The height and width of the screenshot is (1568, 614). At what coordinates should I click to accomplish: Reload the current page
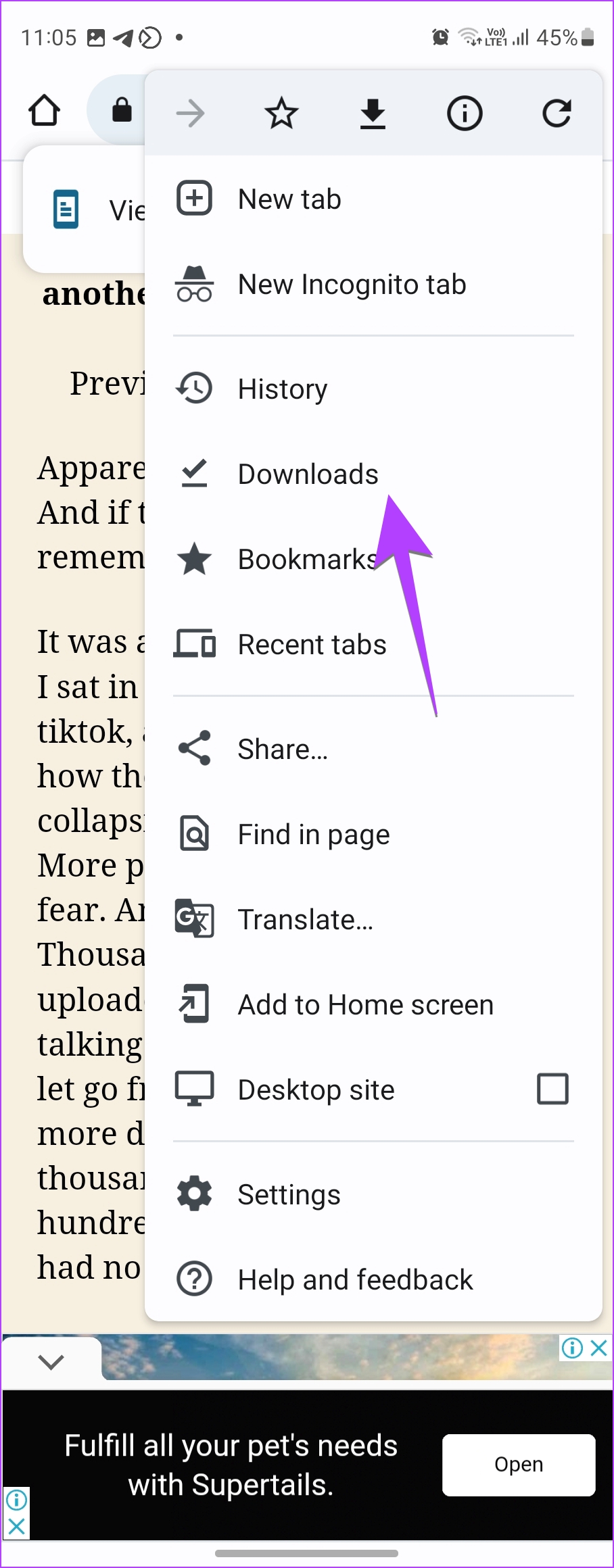pyautogui.click(x=557, y=114)
